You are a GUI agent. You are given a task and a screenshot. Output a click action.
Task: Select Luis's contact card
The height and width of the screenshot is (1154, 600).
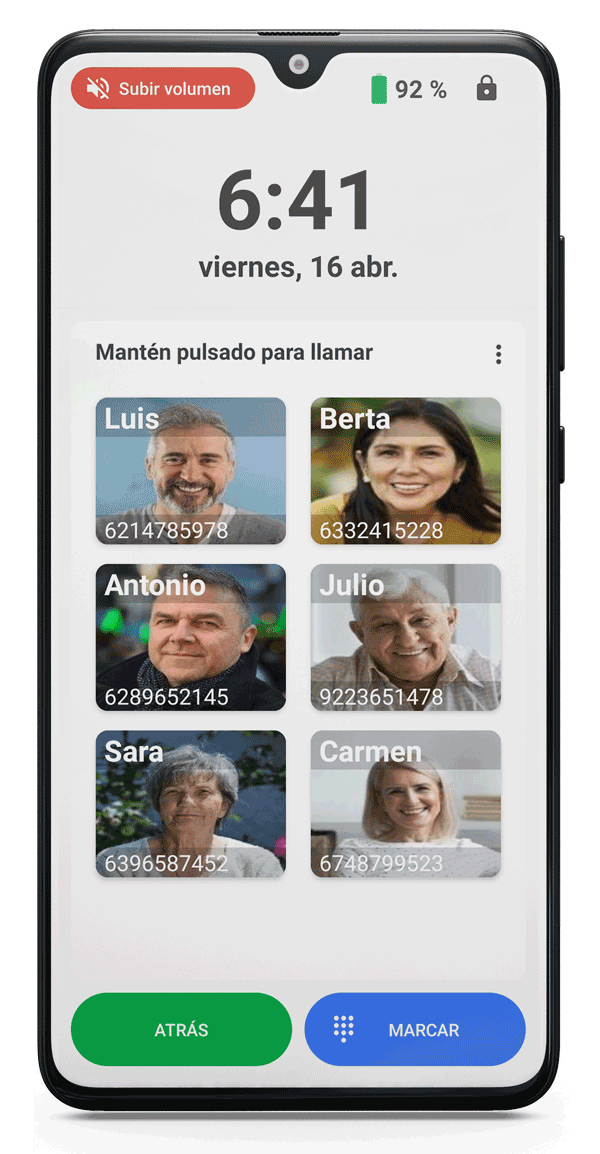pos(191,471)
